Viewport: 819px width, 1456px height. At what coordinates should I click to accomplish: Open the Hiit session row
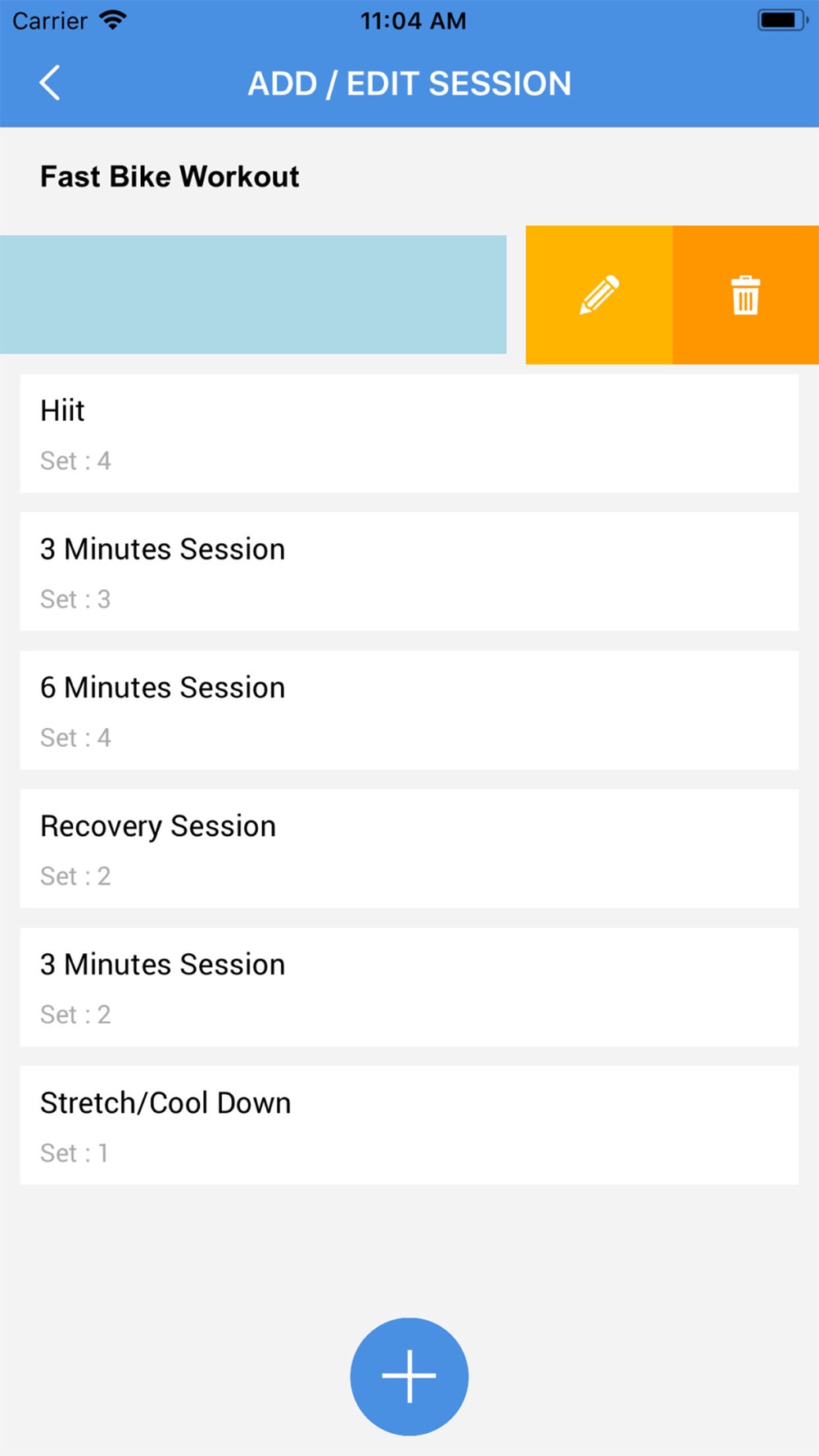[409, 433]
